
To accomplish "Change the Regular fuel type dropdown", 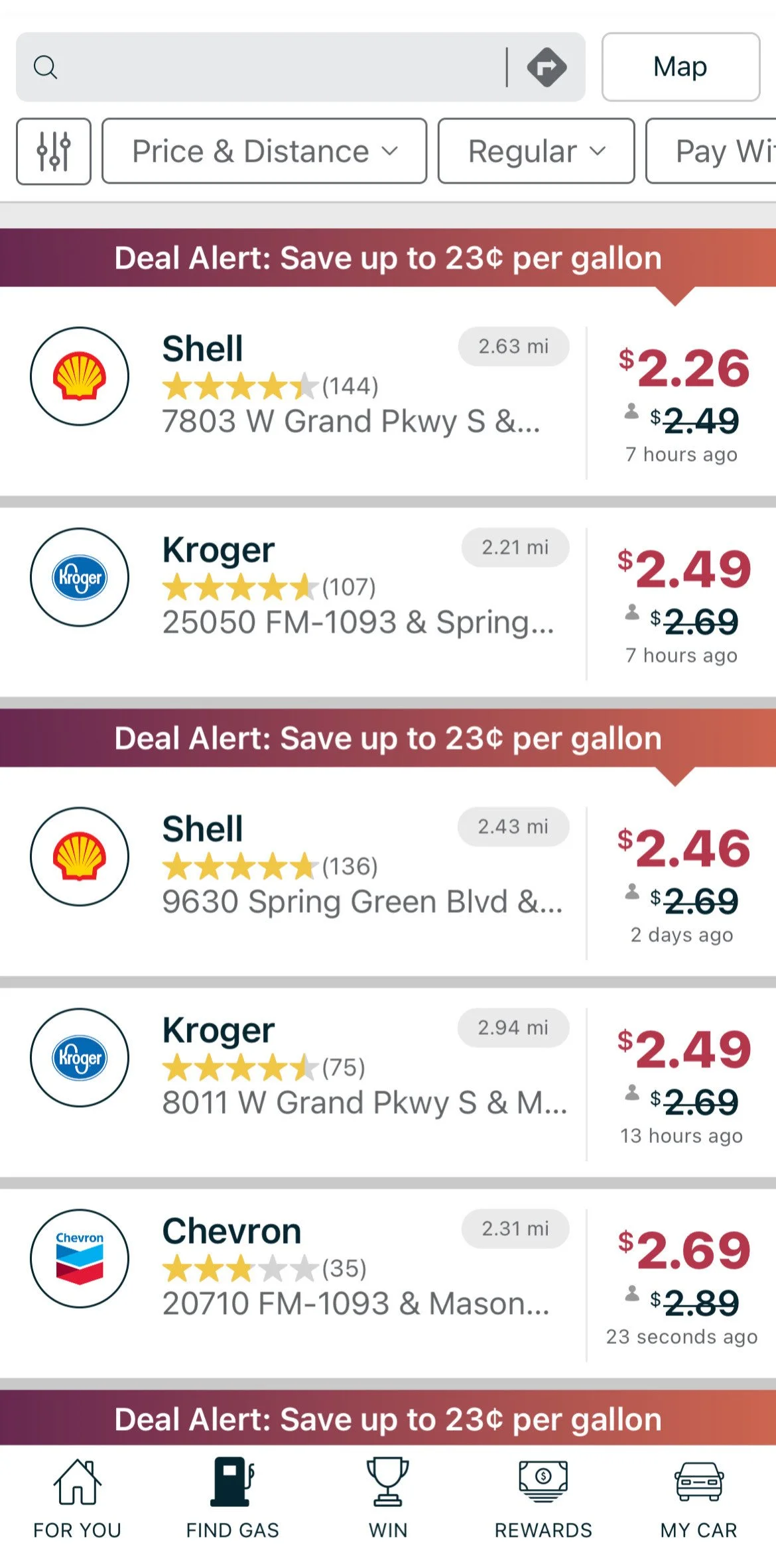I will point(536,151).
